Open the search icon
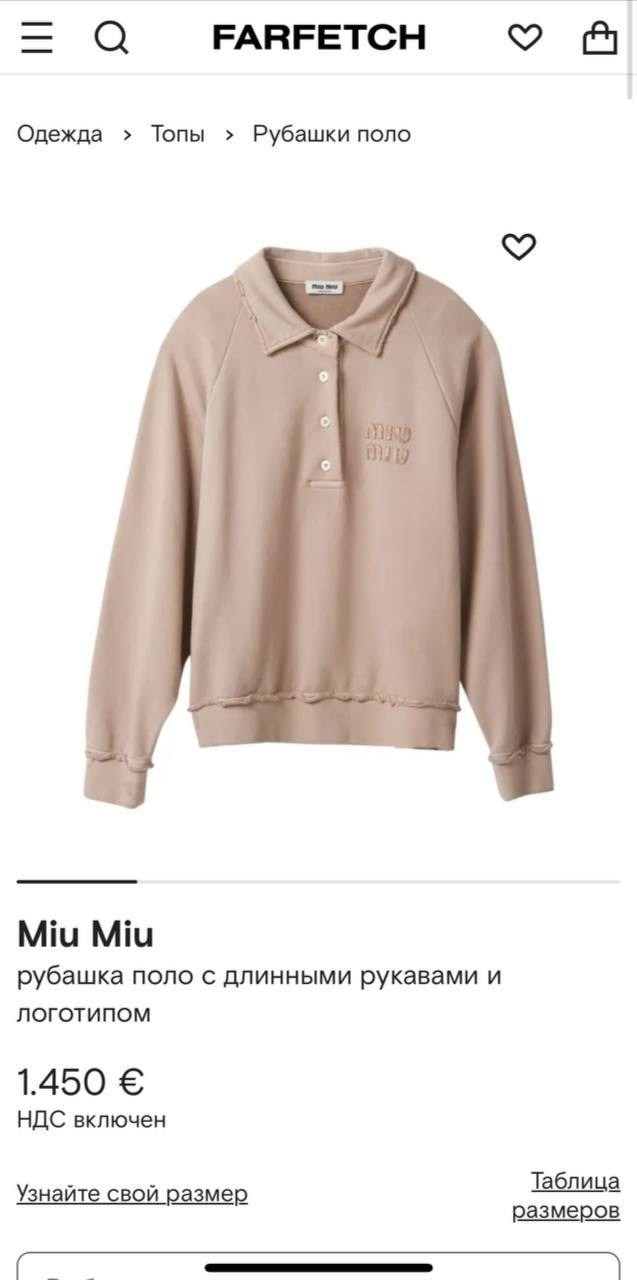 coord(112,38)
